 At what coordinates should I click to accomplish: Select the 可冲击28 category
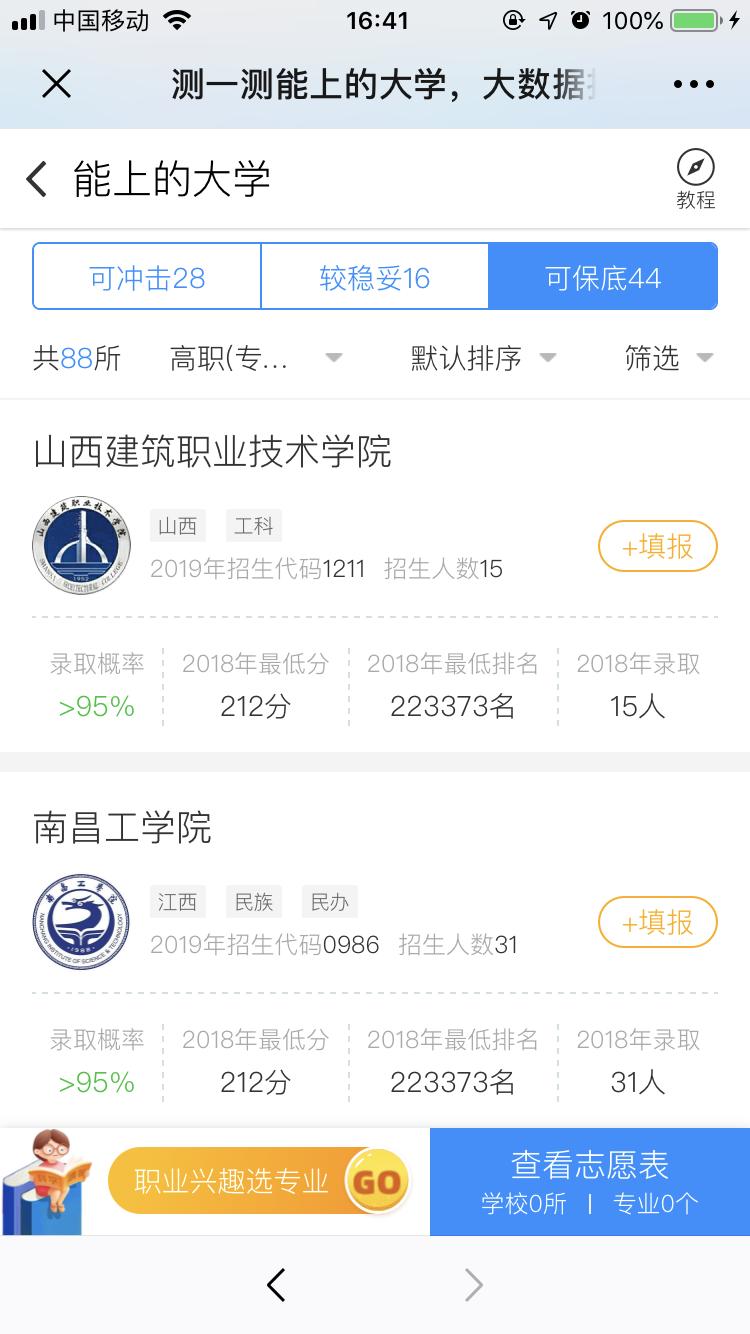pyautogui.click(x=146, y=277)
